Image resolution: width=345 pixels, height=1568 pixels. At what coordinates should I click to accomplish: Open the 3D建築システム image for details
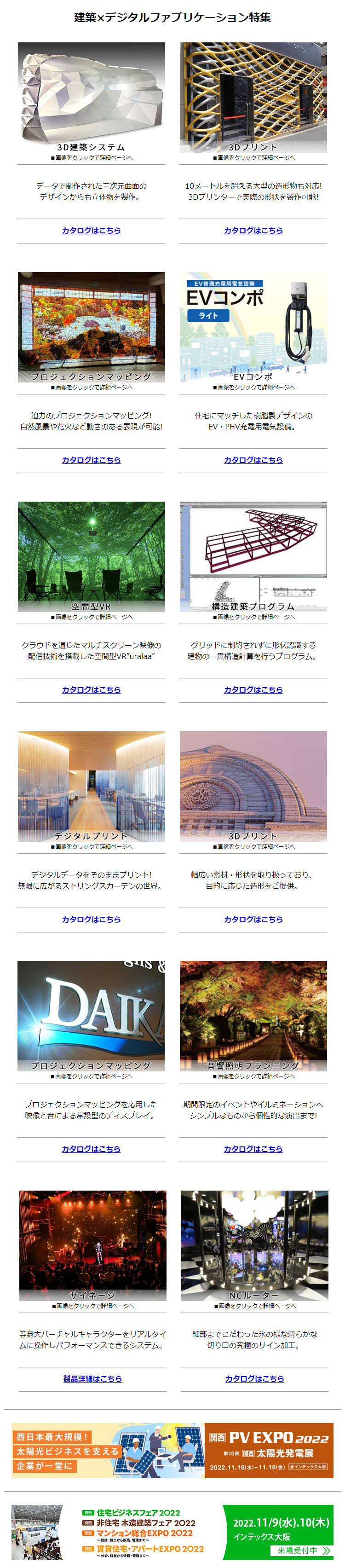91,98
